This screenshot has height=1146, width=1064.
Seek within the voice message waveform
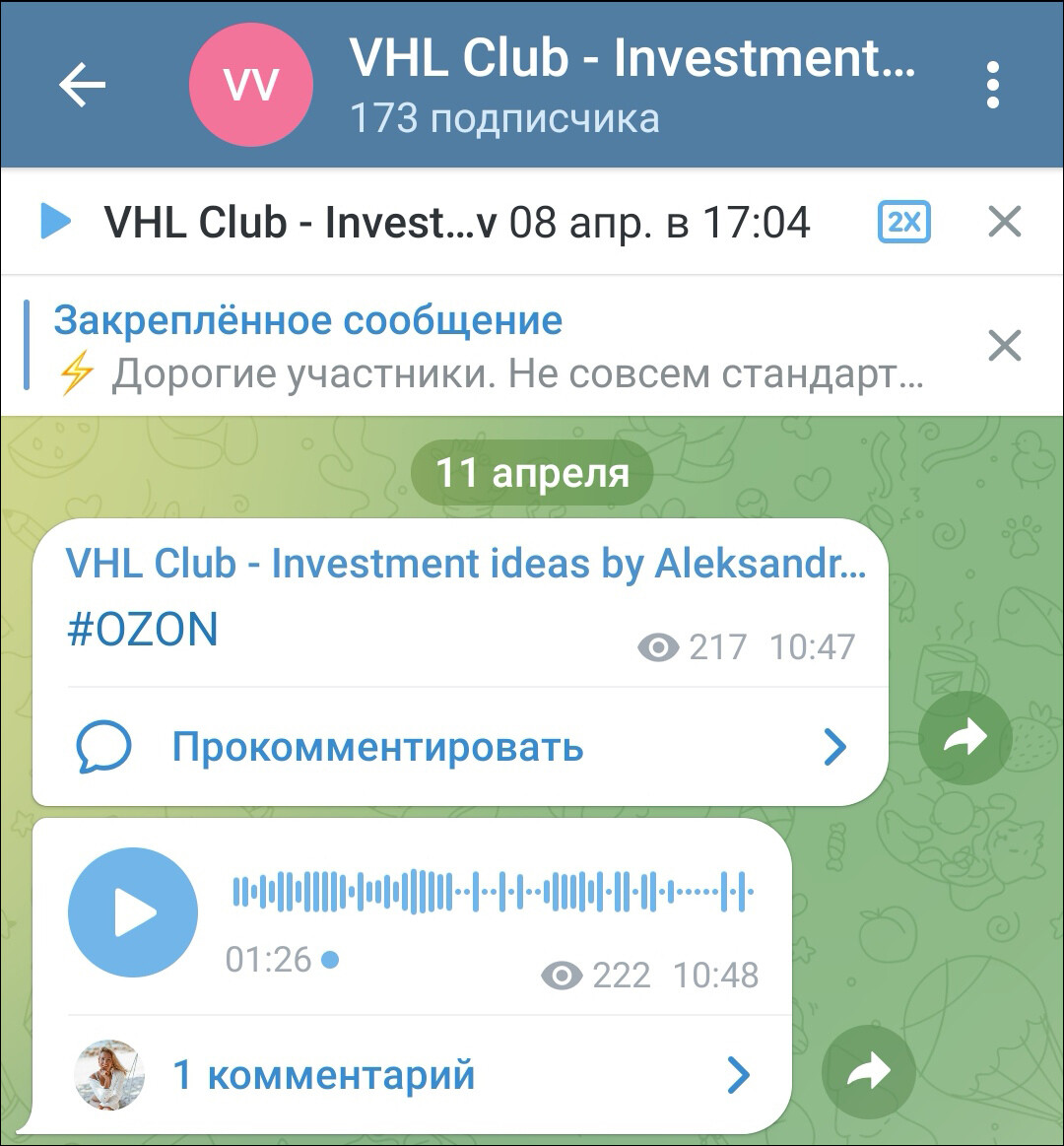coord(493,892)
